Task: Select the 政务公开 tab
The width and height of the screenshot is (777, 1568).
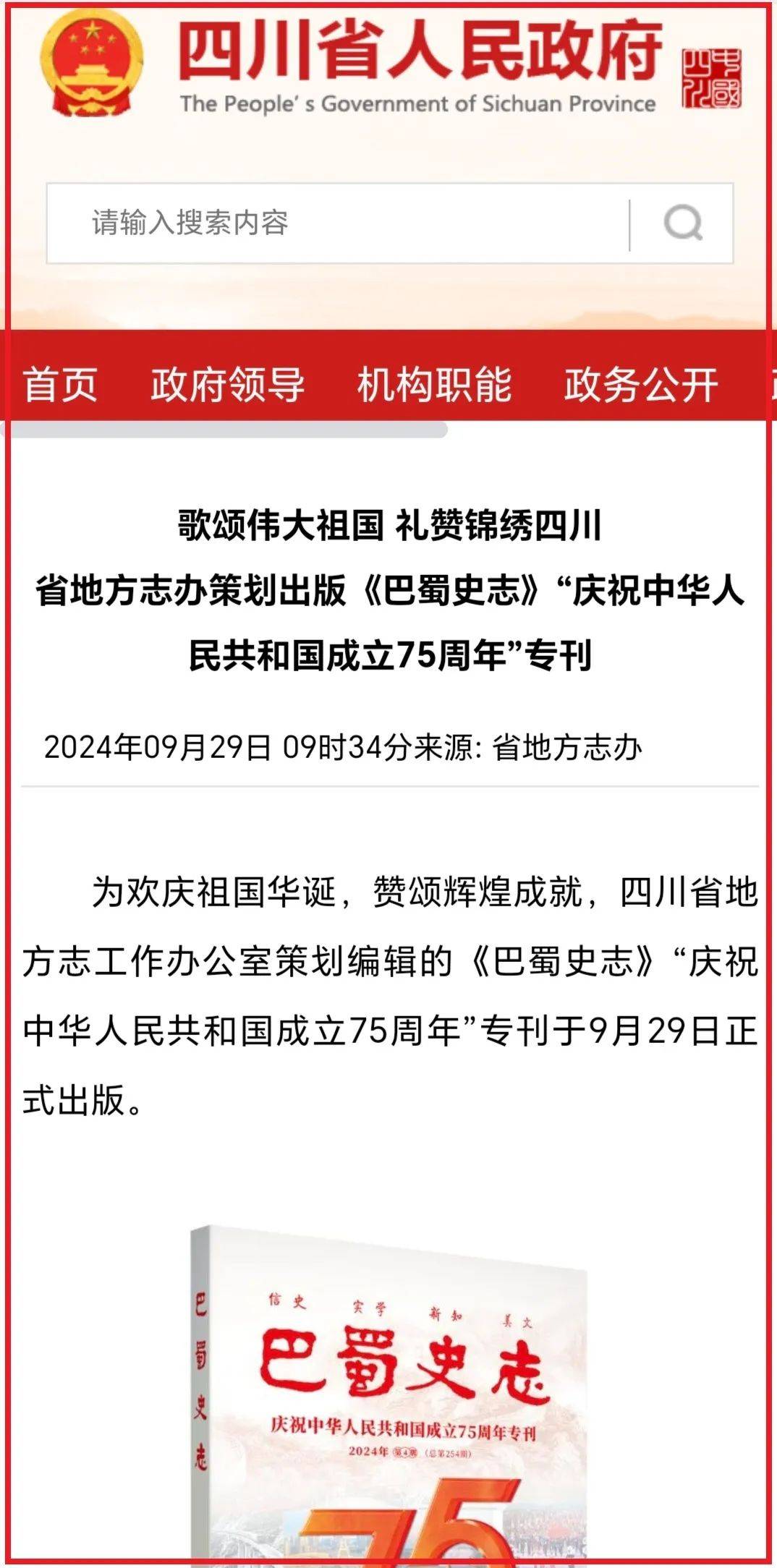Action: [x=641, y=383]
